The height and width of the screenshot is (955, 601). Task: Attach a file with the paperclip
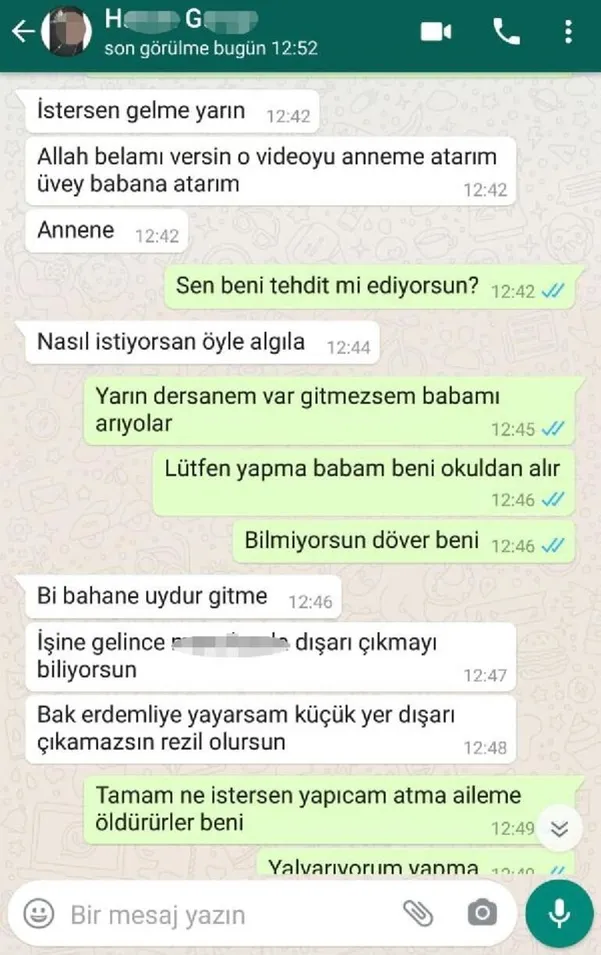pos(416,913)
